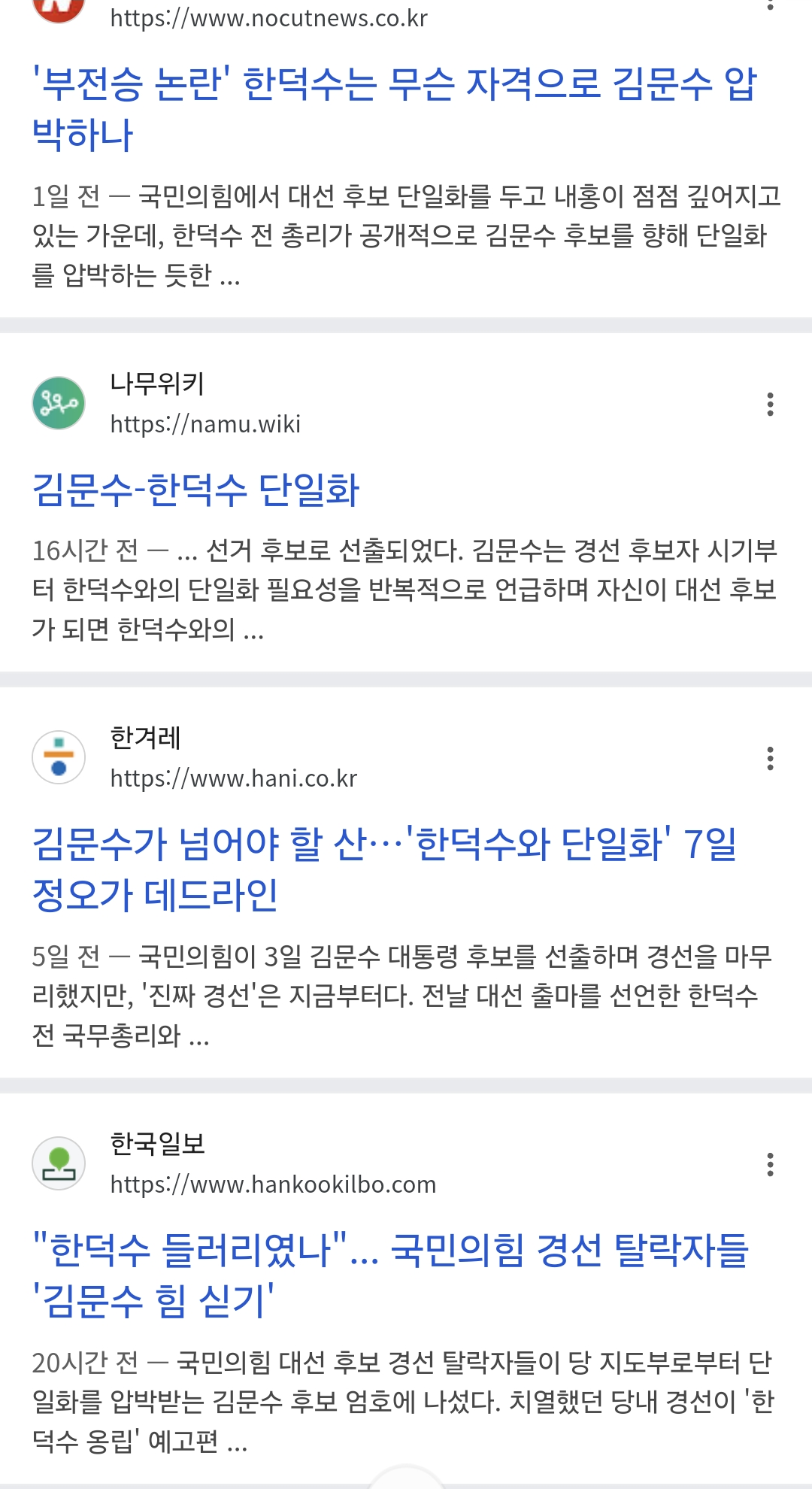
Task: Tap the 한국일보 hankookilbo.com source header
Action: click(234, 1164)
